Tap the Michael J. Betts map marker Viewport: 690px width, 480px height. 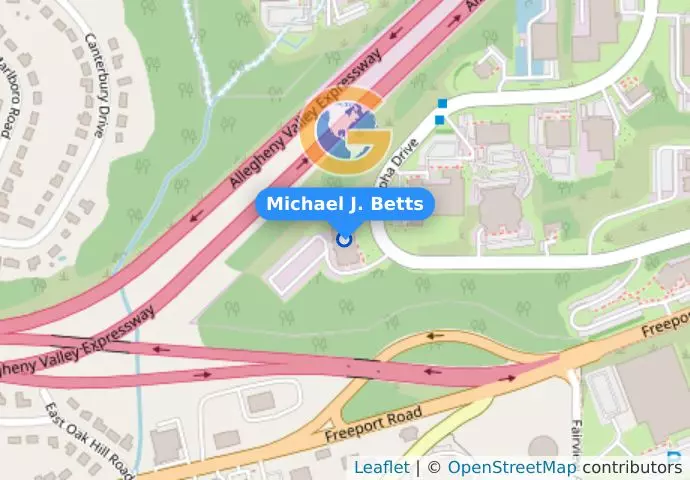pos(345,239)
